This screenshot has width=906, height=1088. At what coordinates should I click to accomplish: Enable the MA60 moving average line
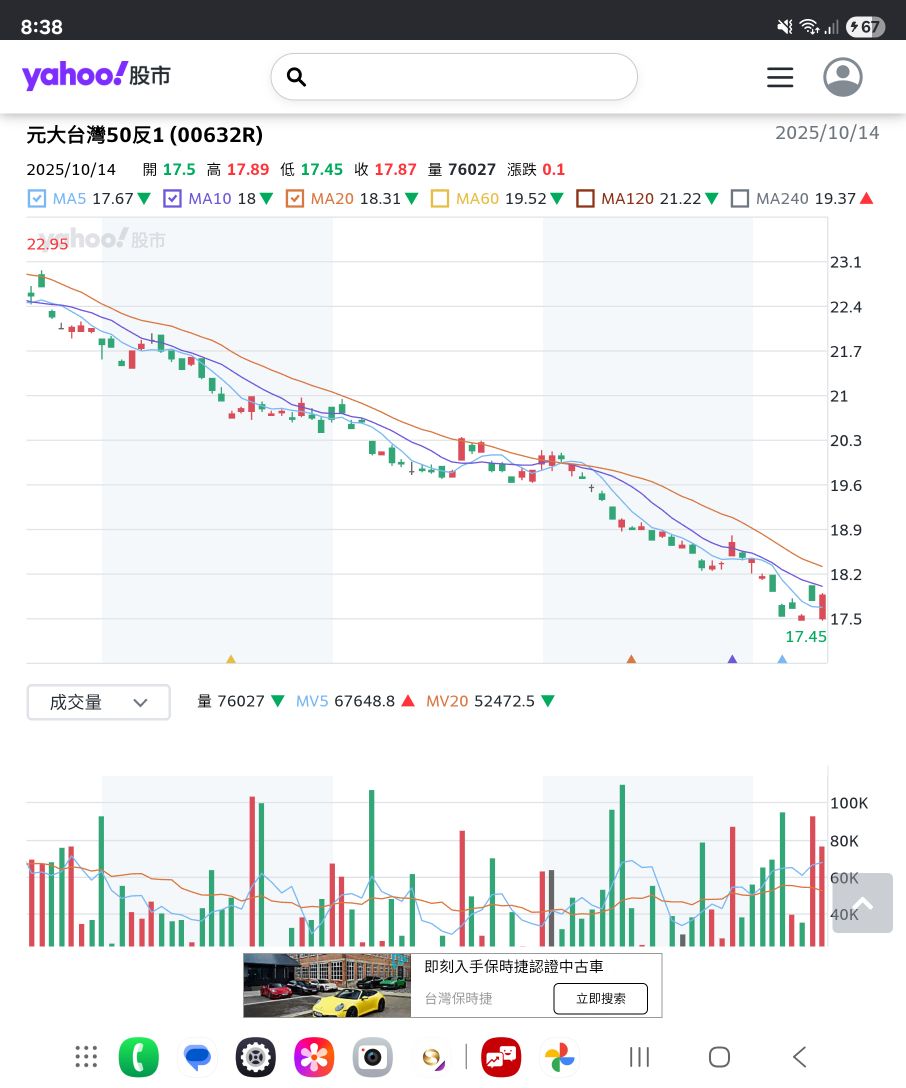tap(440, 199)
